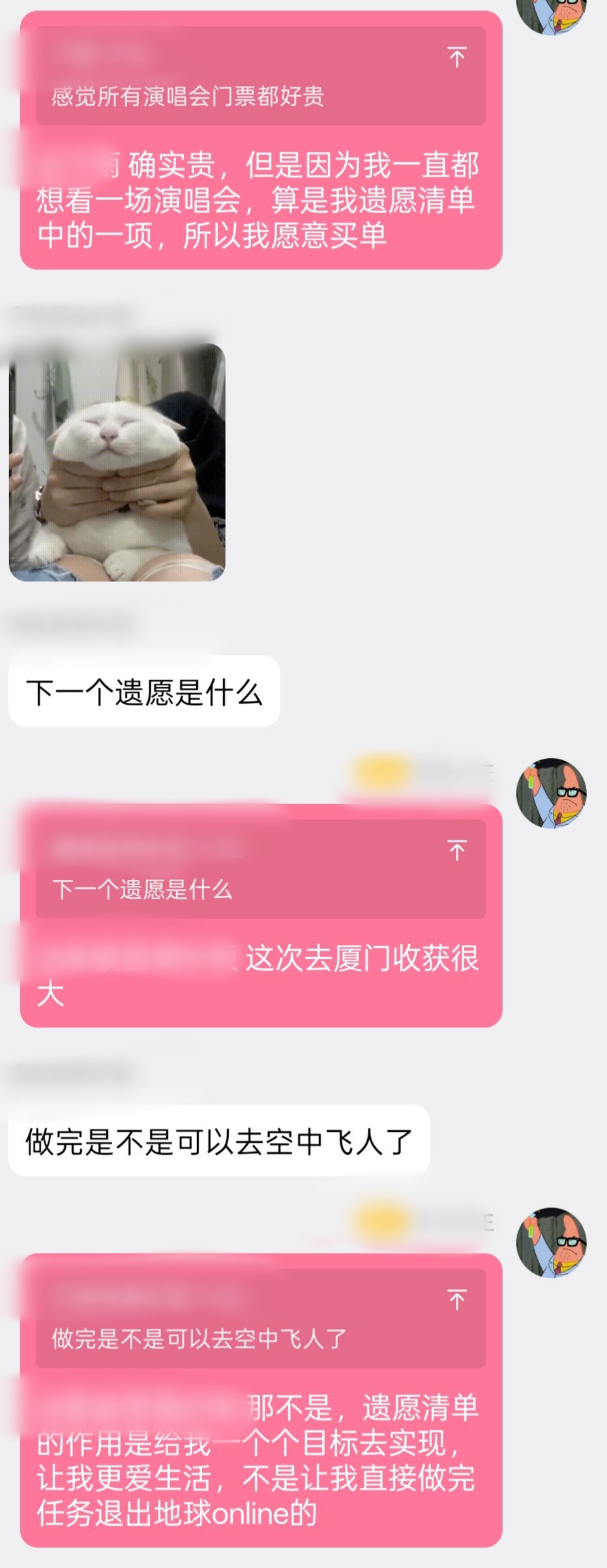Open sender's avatar beside the 地球online reply
Screen dimensions: 607x1568
551,1242
